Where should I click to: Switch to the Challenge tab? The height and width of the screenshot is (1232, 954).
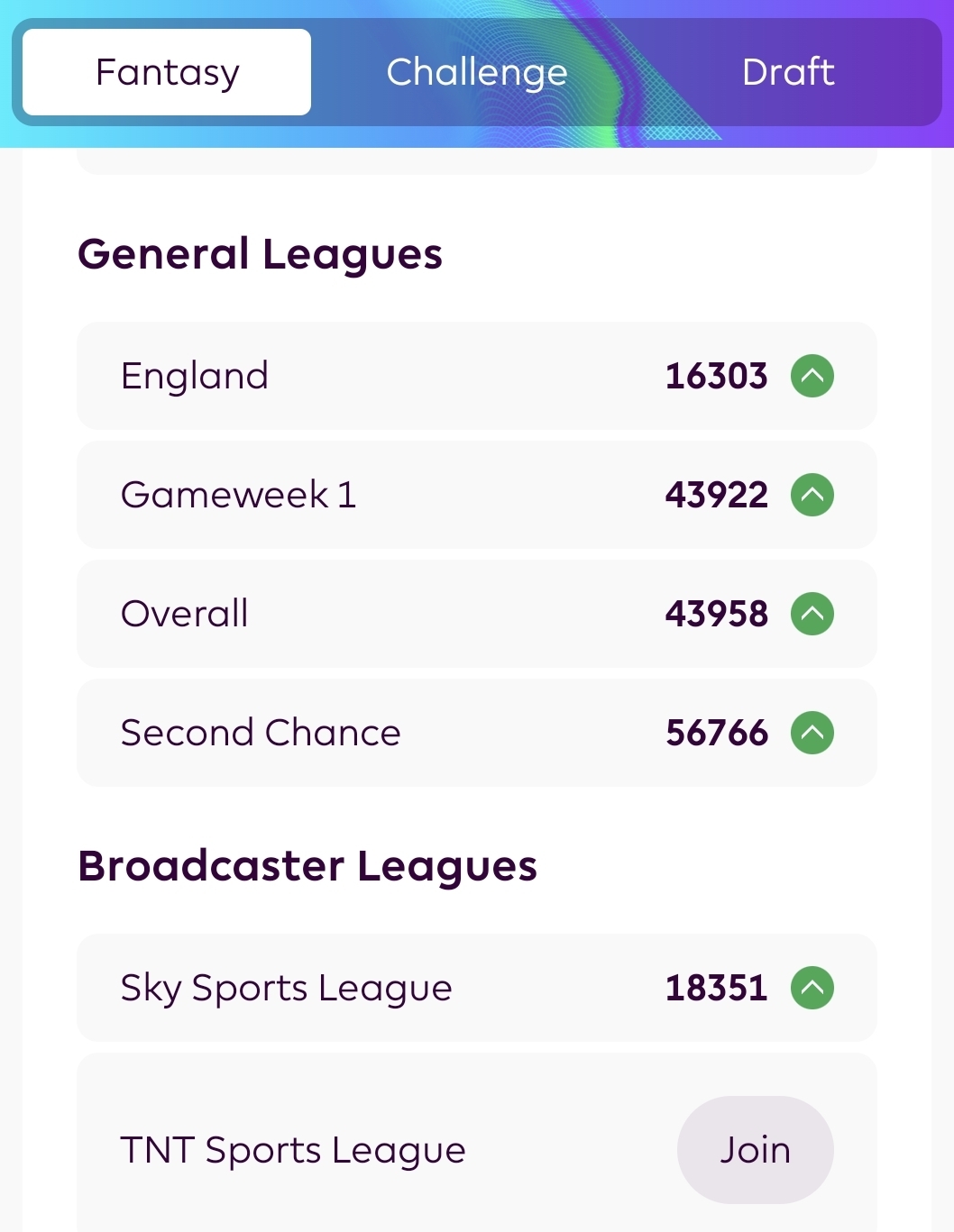(477, 72)
